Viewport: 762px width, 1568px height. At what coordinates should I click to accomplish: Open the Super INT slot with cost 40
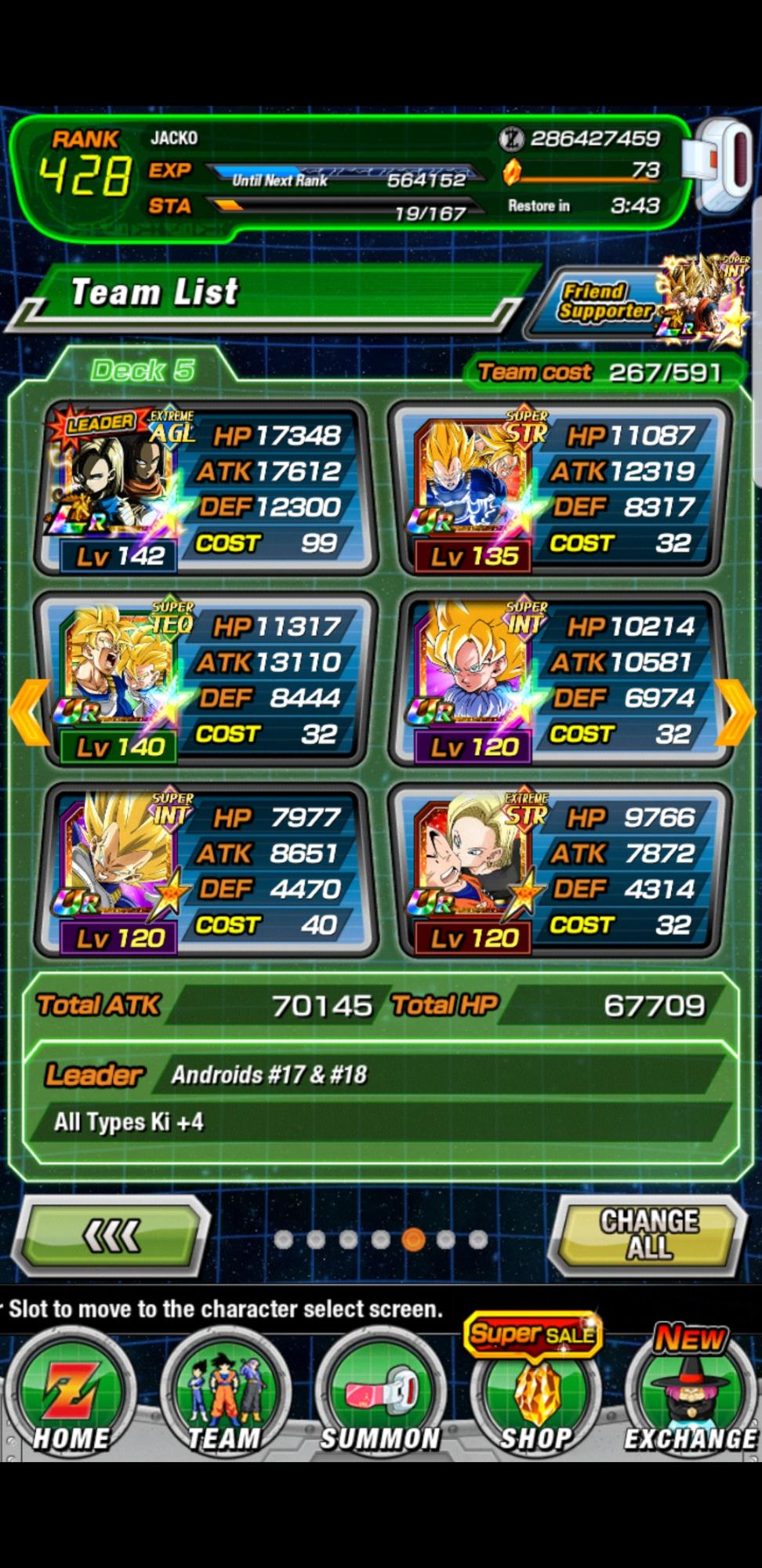point(205,871)
